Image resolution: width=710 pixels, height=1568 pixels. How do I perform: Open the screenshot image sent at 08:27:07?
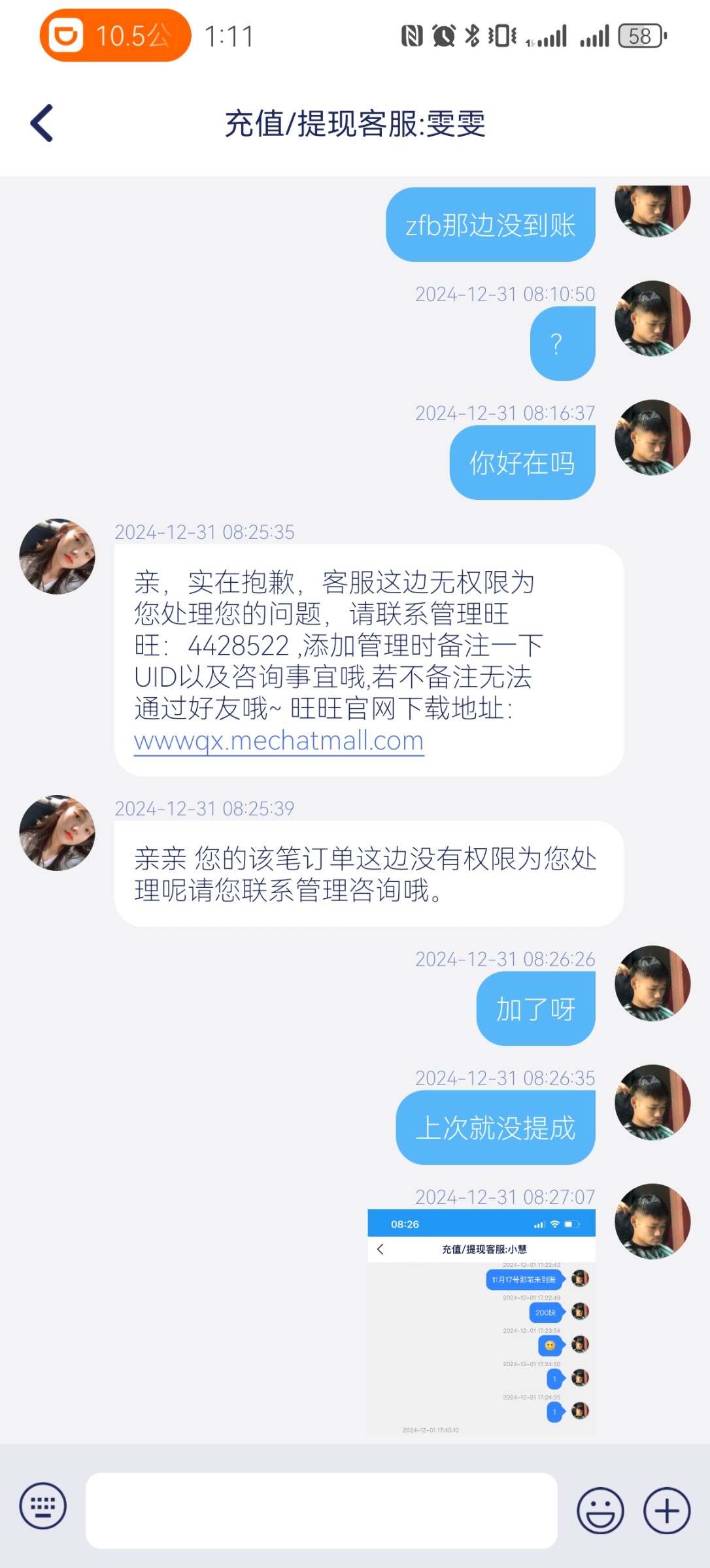(x=481, y=1321)
